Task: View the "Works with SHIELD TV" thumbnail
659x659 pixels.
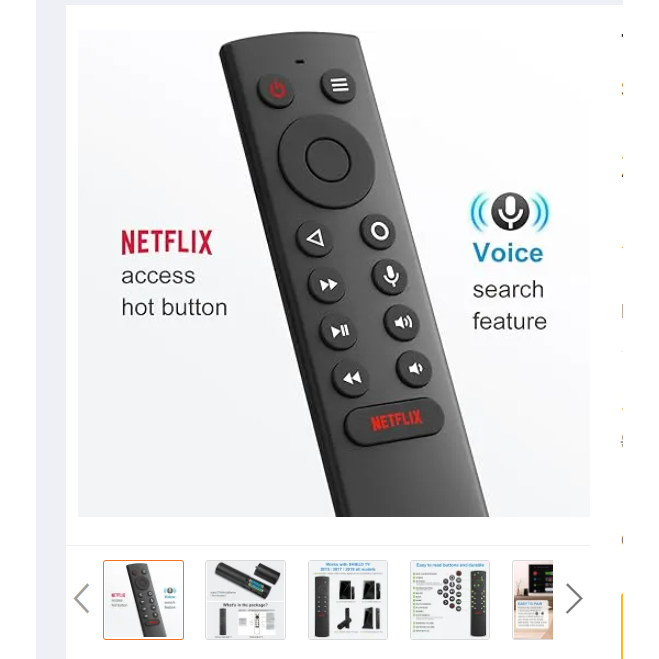Action: [x=348, y=600]
